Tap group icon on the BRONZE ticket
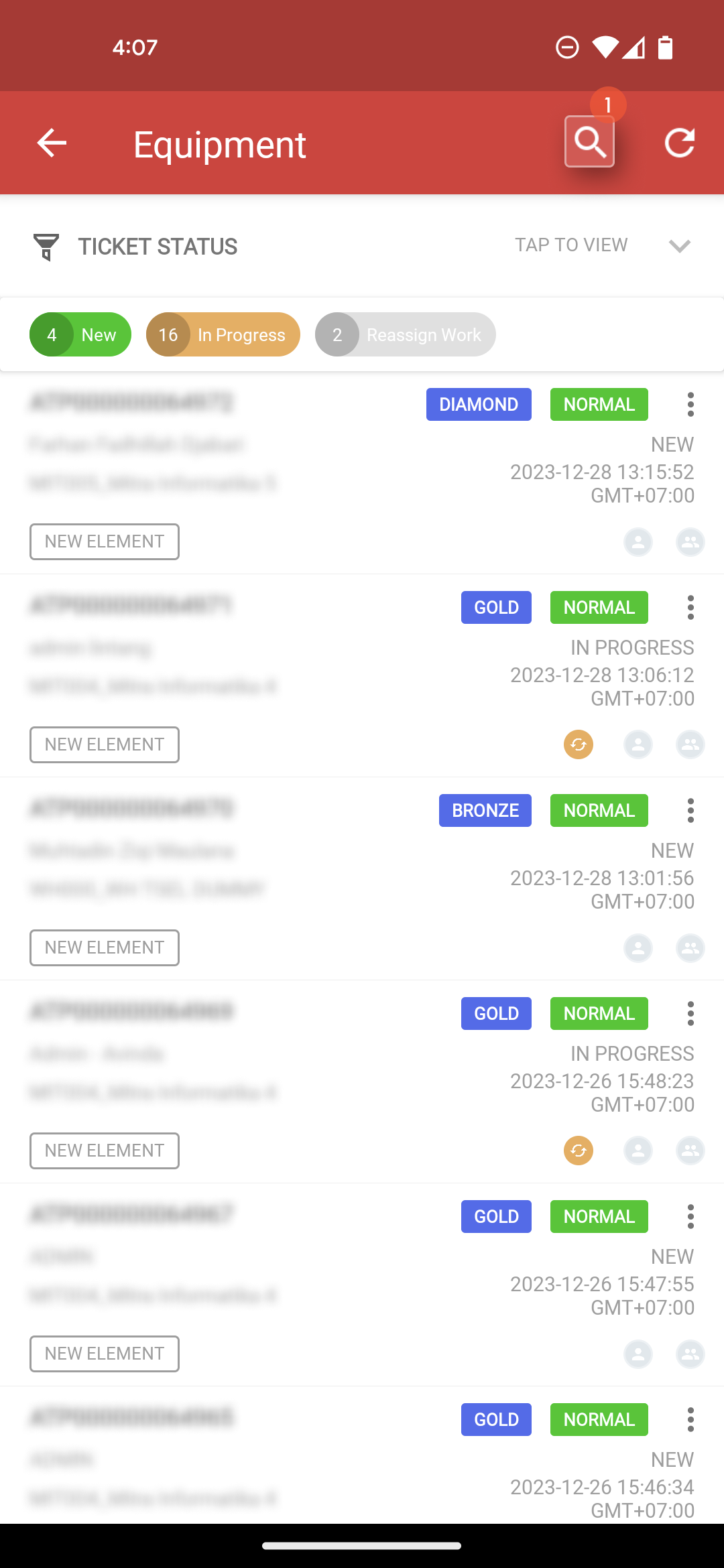The width and height of the screenshot is (724, 1568). click(690, 948)
